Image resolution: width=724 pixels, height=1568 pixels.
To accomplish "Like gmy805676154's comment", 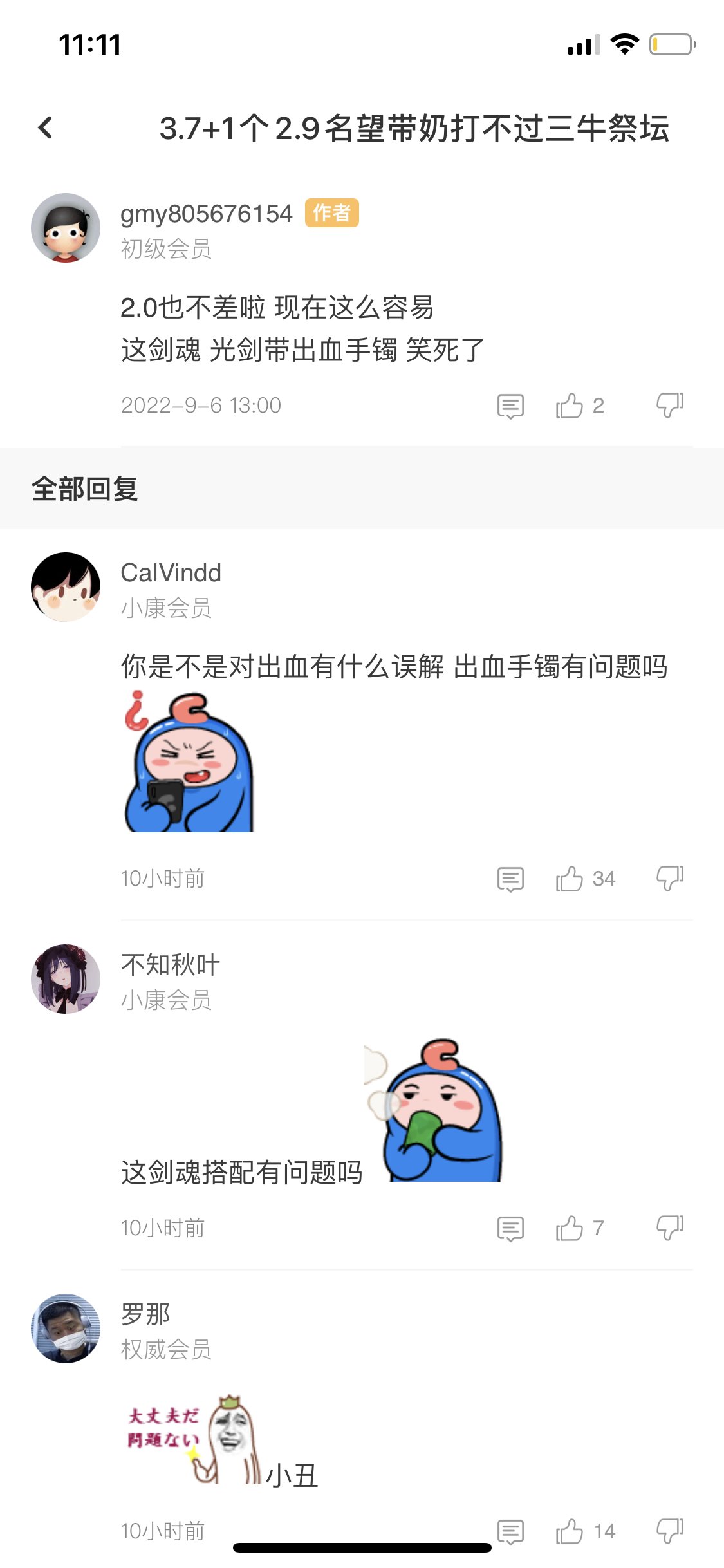I will pyautogui.click(x=570, y=406).
